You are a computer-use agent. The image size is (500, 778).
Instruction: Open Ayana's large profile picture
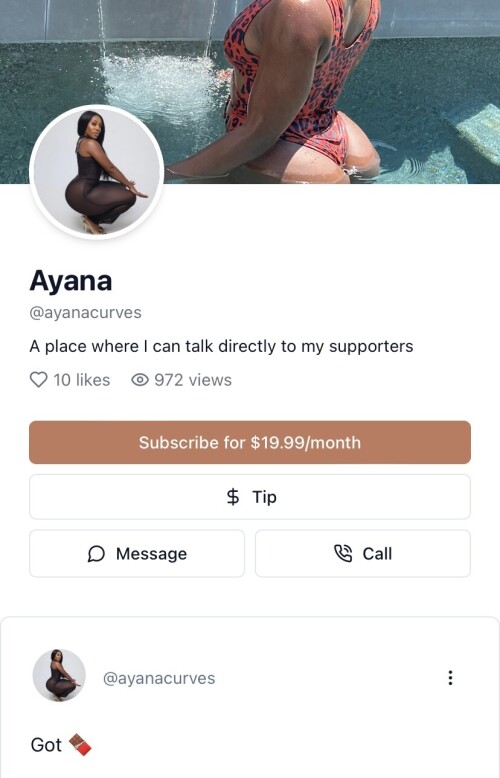pos(97,172)
